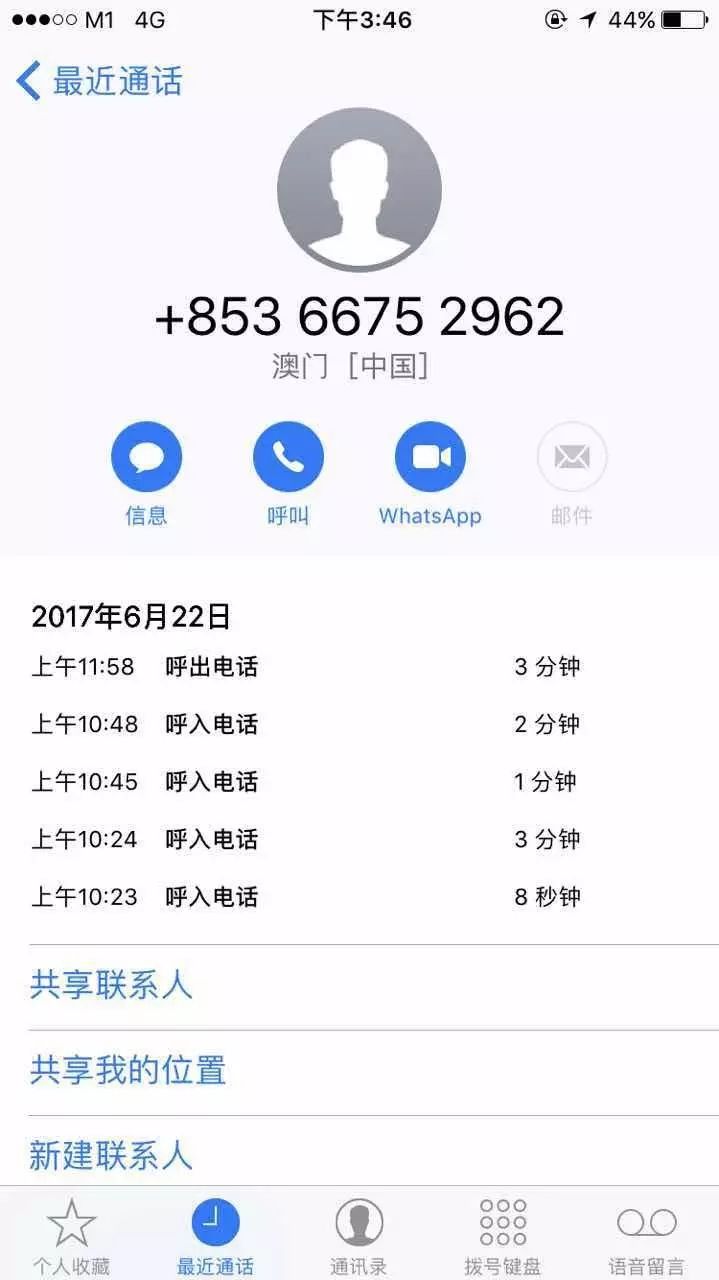Create contact with 新建联系人
Viewport: 719px width, 1280px height.
click(111, 1156)
